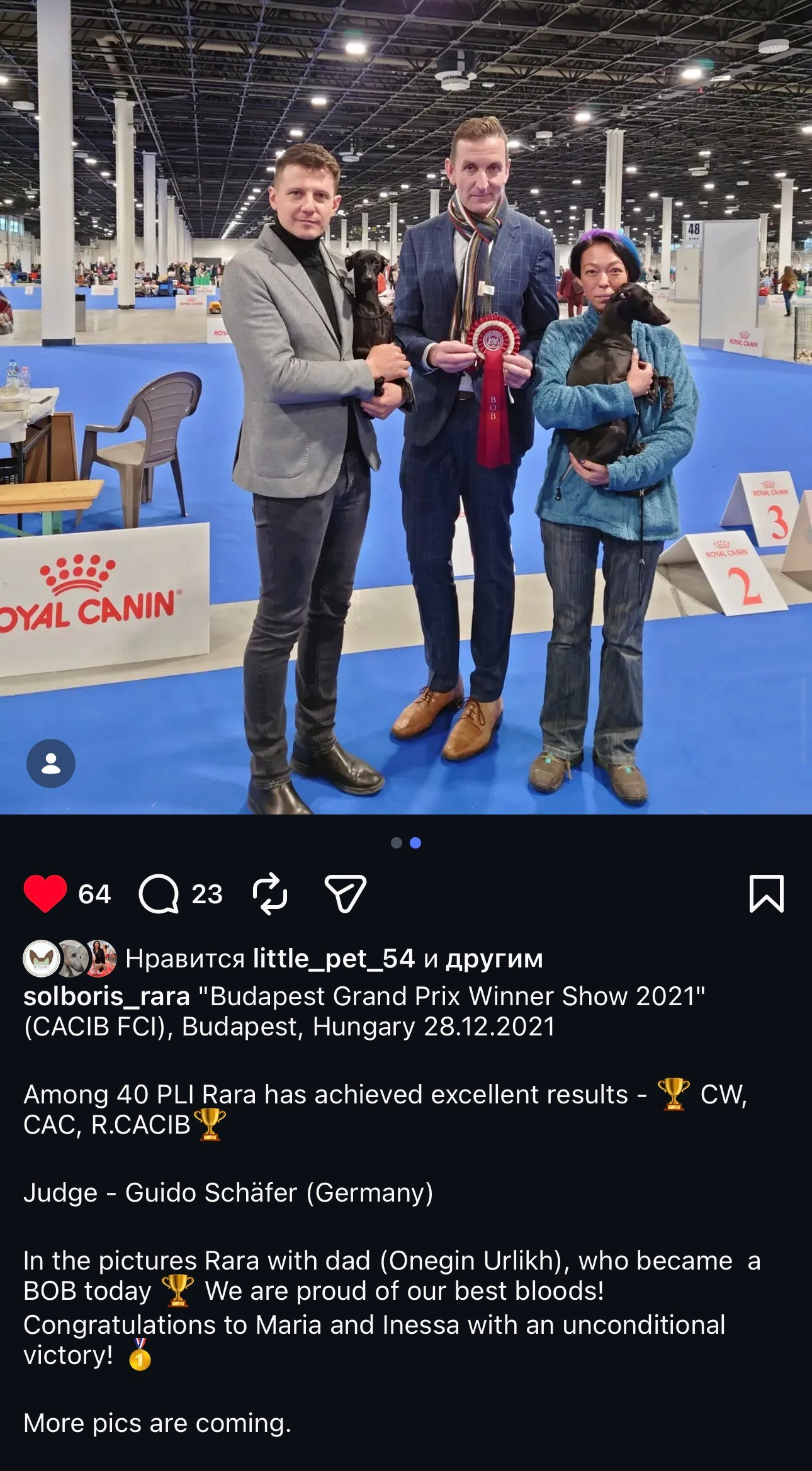Viewport: 812px width, 1471px height.
Task: Repost this post with the arrows icon
Action: coord(270,893)
